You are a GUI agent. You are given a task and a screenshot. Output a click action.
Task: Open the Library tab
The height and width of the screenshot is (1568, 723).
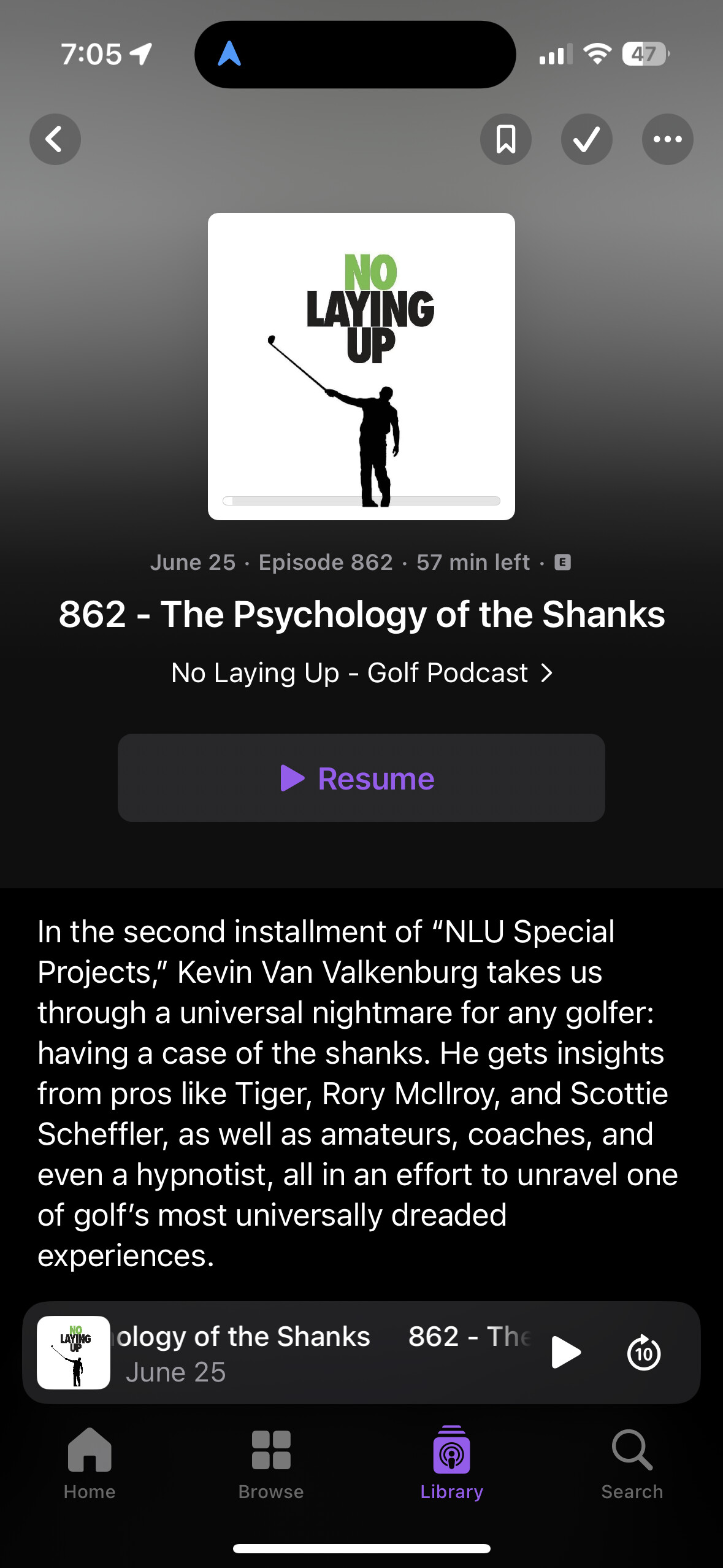[x=451, y=1462]
